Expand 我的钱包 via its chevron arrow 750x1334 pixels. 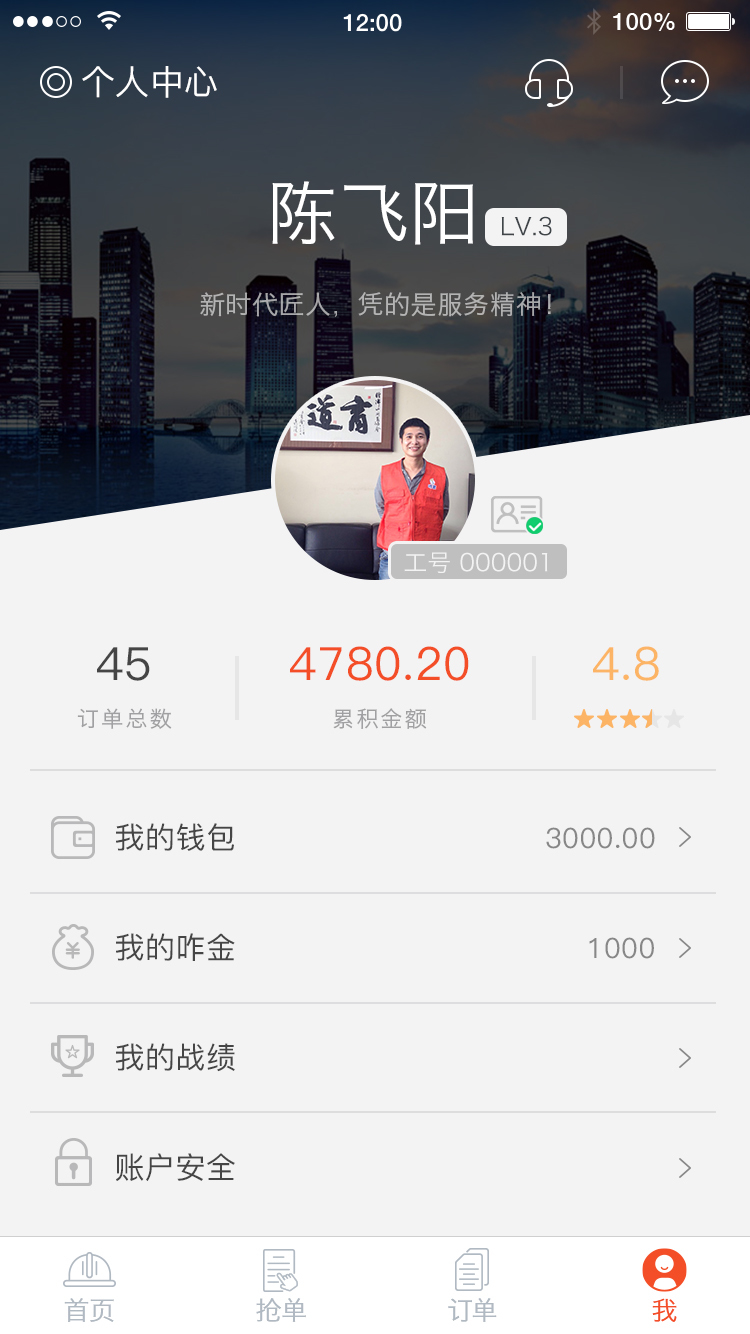tap(685, 838)
